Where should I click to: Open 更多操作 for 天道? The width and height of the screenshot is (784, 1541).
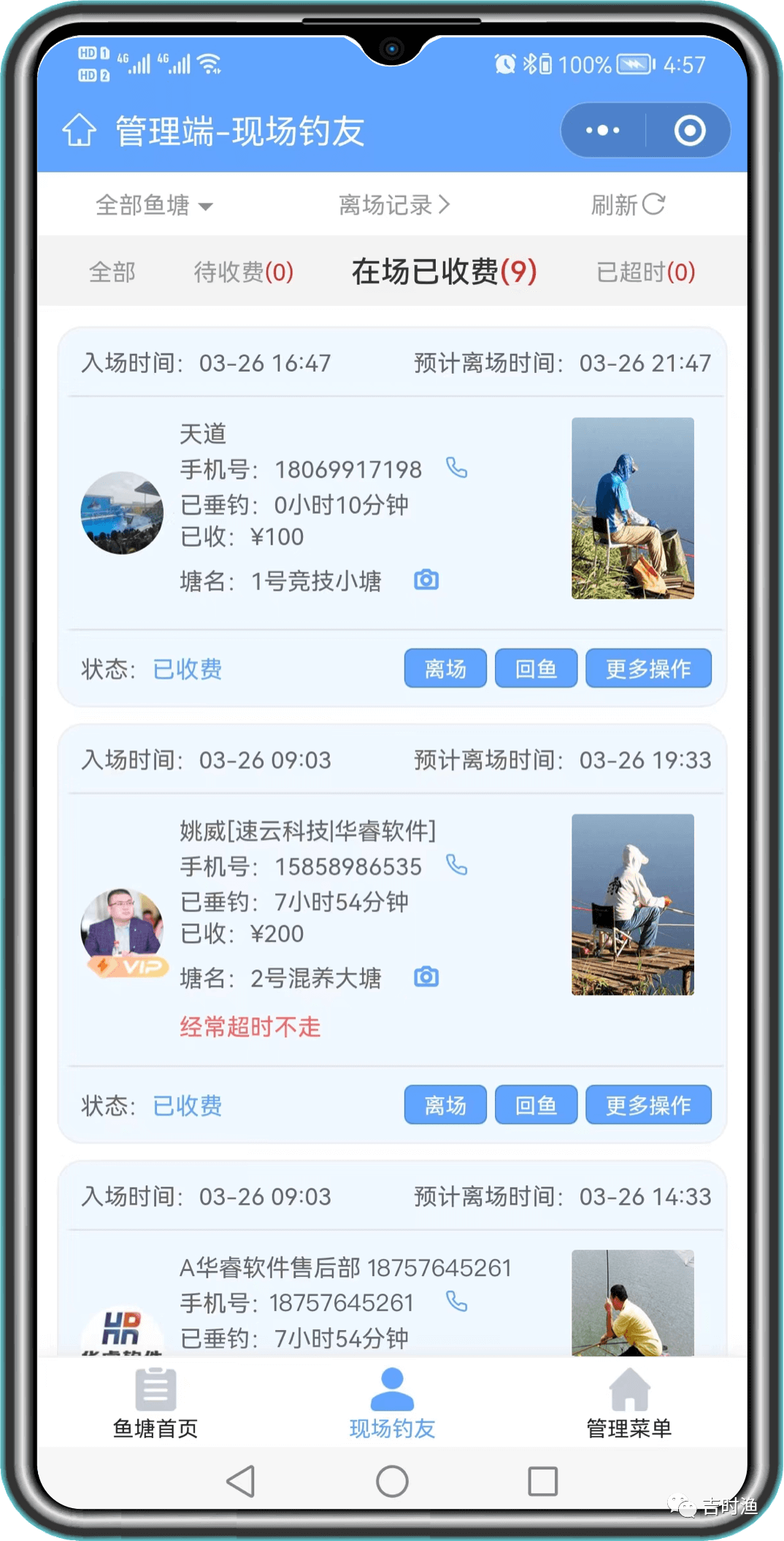pyautogui.click(x=648, y=668)
